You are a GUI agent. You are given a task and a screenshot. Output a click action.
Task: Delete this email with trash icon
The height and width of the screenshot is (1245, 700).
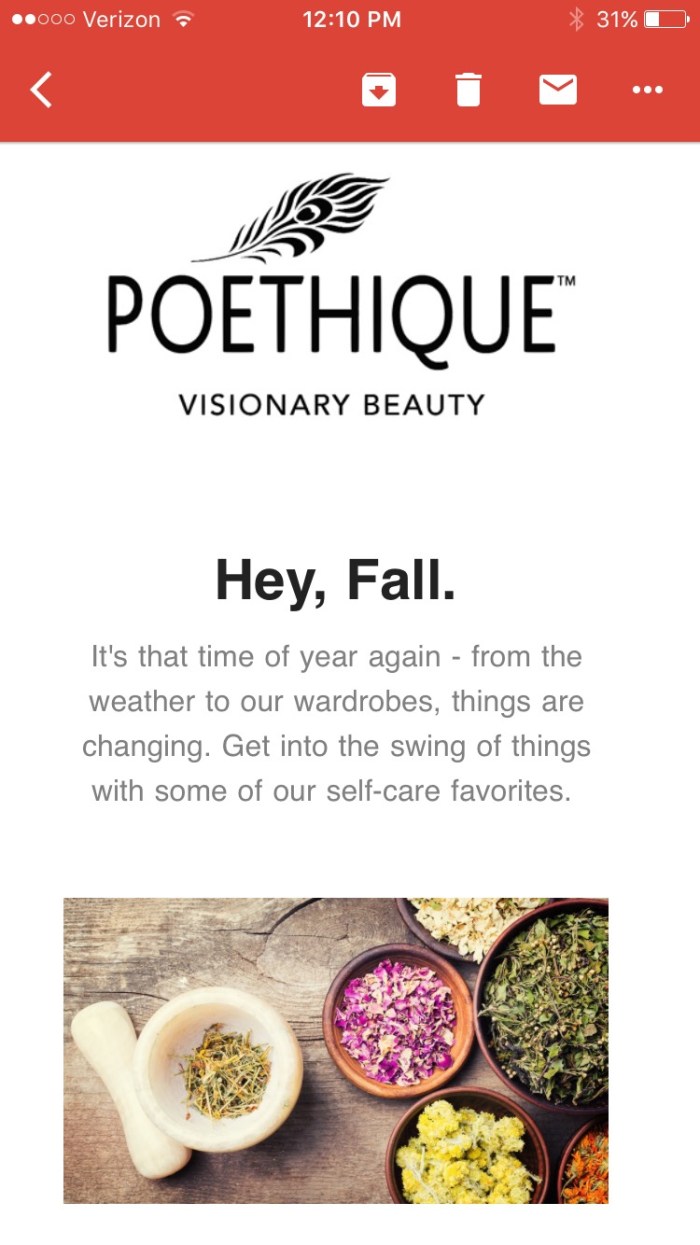468,91
